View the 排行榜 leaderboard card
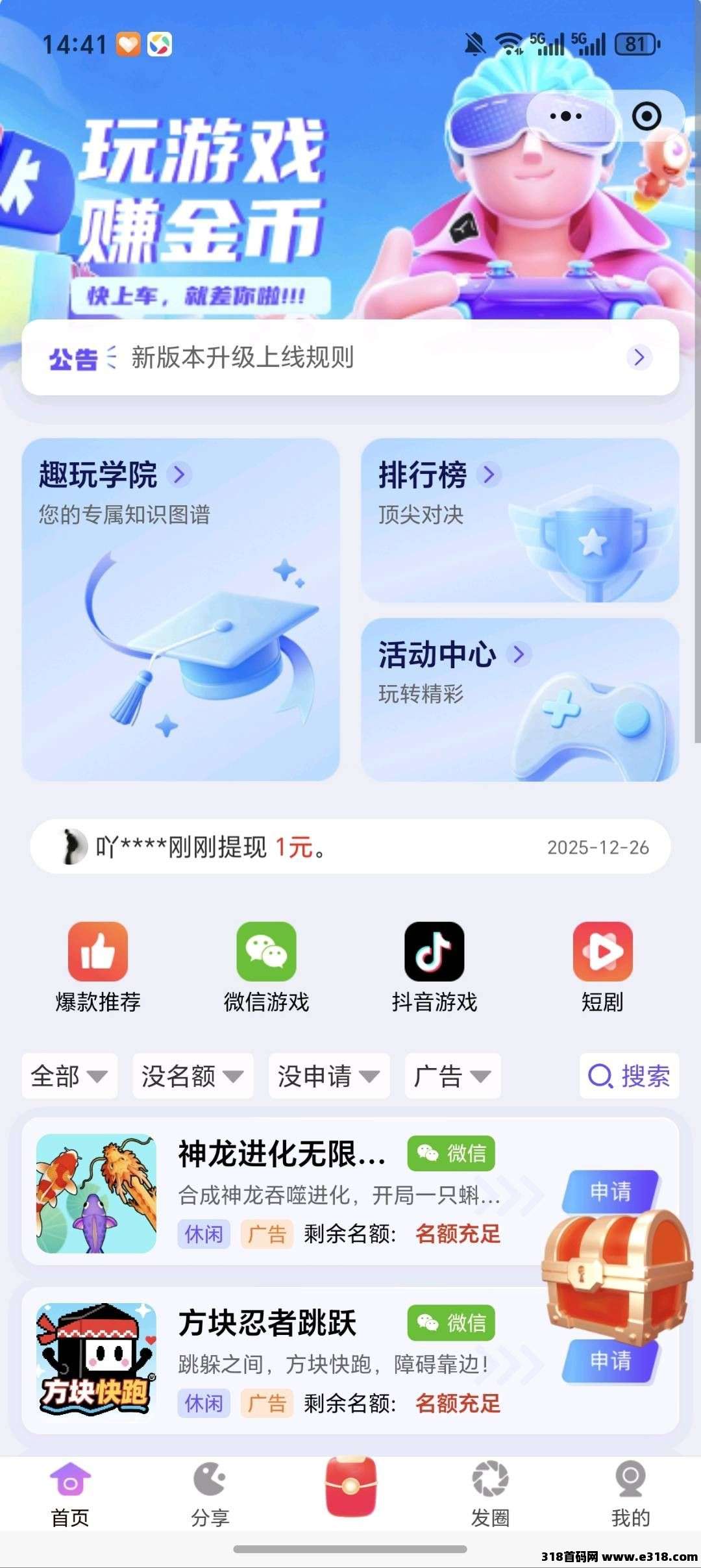Image resolution: width=701 pixels, height=1568 pixels. pos(520,520)
